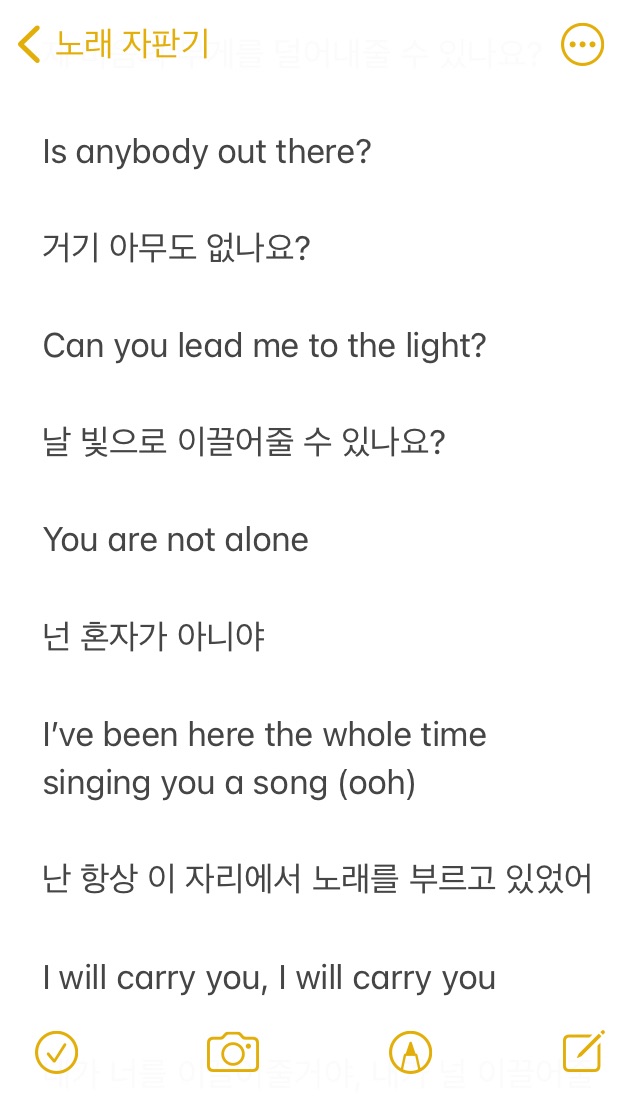Viewport: 639px width, 1096px height.
Task: Open the camera attachment option
Action: pyautogui.click(x=233, y=1051)
